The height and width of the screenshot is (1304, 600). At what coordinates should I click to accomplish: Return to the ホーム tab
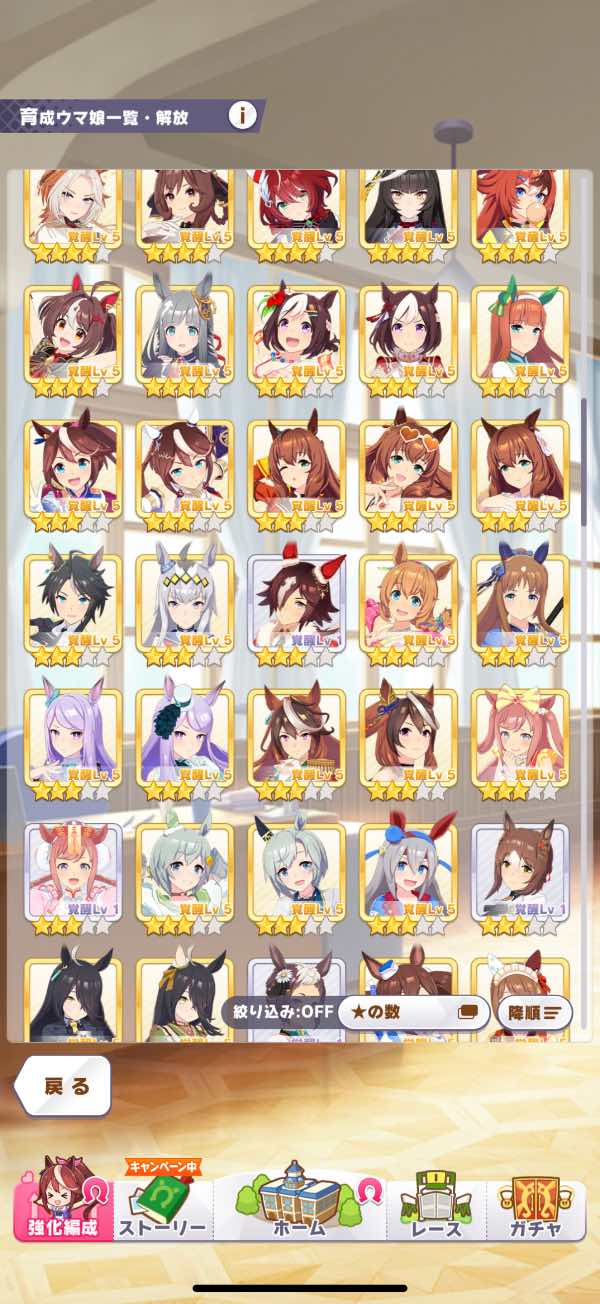[x=299, y=1200]
